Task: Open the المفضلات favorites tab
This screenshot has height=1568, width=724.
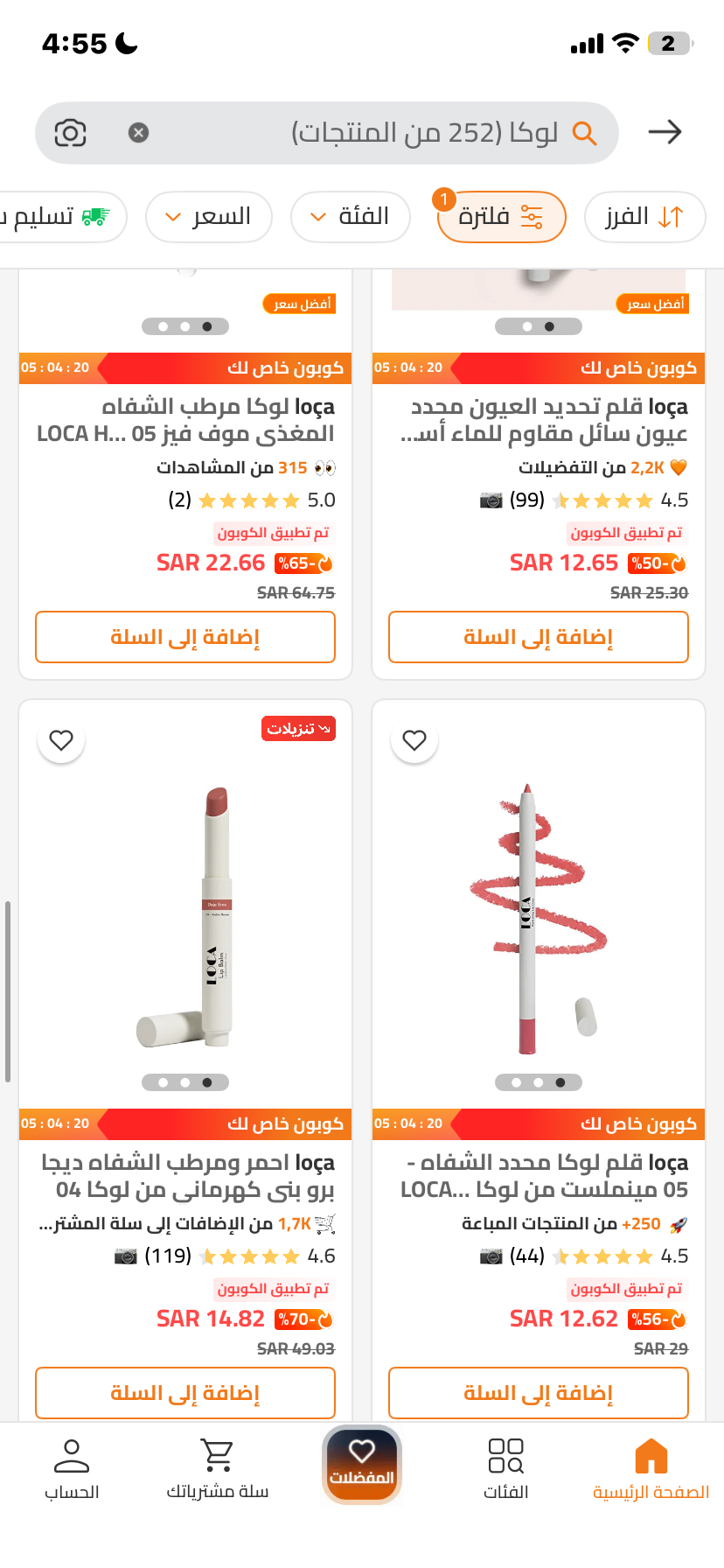Action: point(362,1463)
